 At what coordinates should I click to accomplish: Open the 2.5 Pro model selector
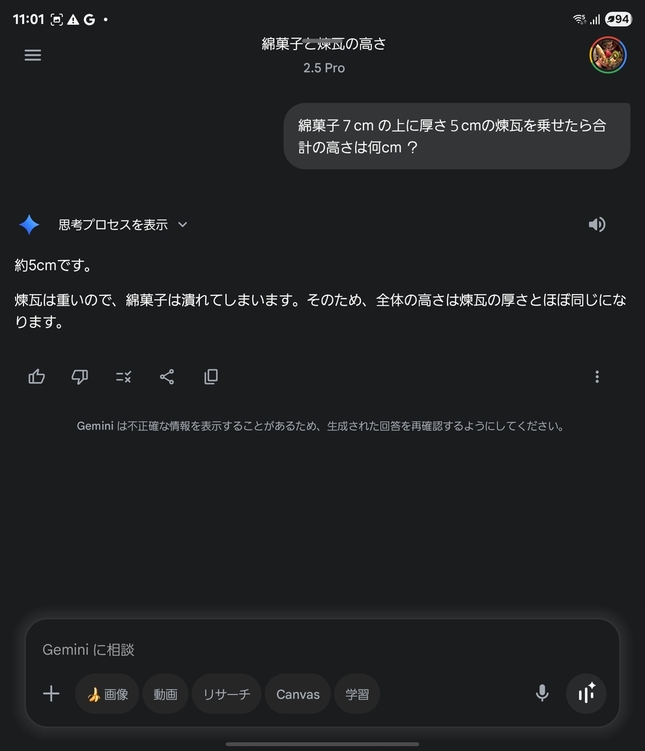324,68
